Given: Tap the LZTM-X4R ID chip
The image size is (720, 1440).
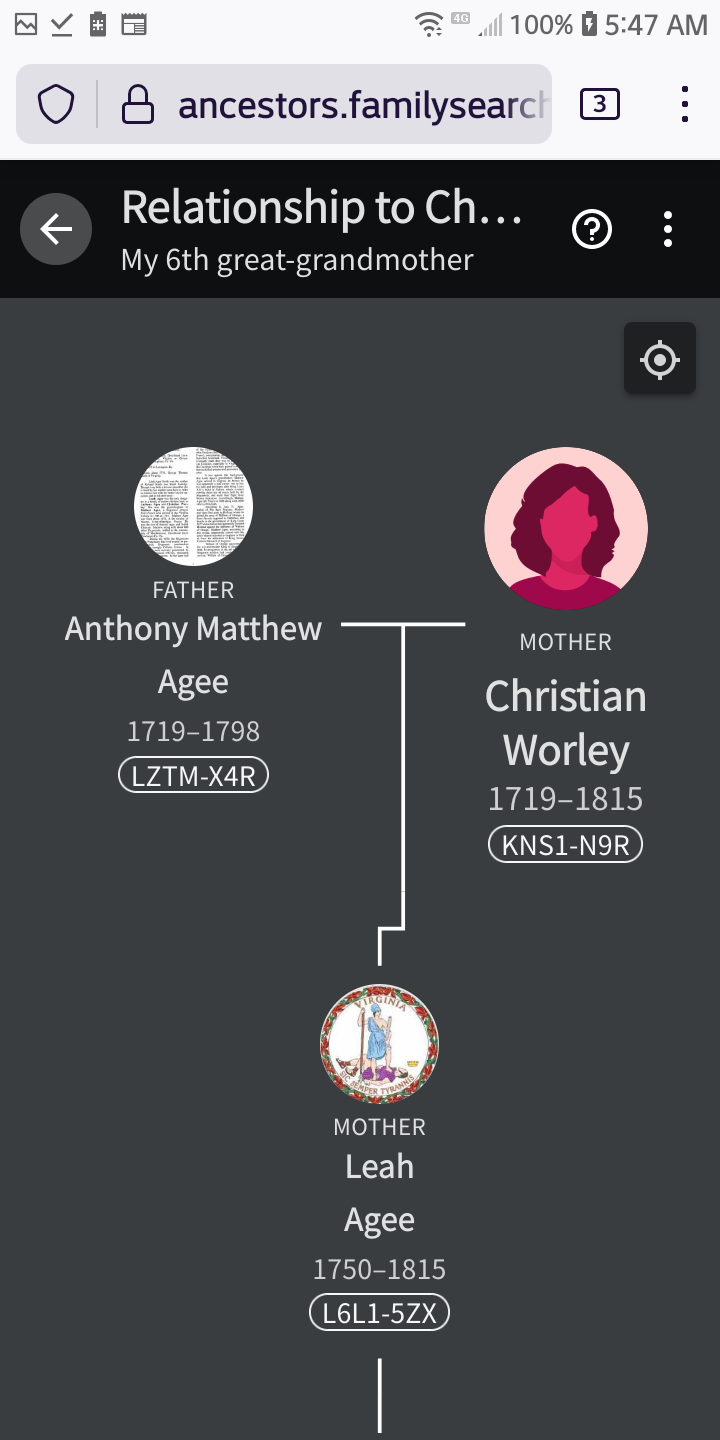Looking at the screenshot, I should (x=193, y=776).
